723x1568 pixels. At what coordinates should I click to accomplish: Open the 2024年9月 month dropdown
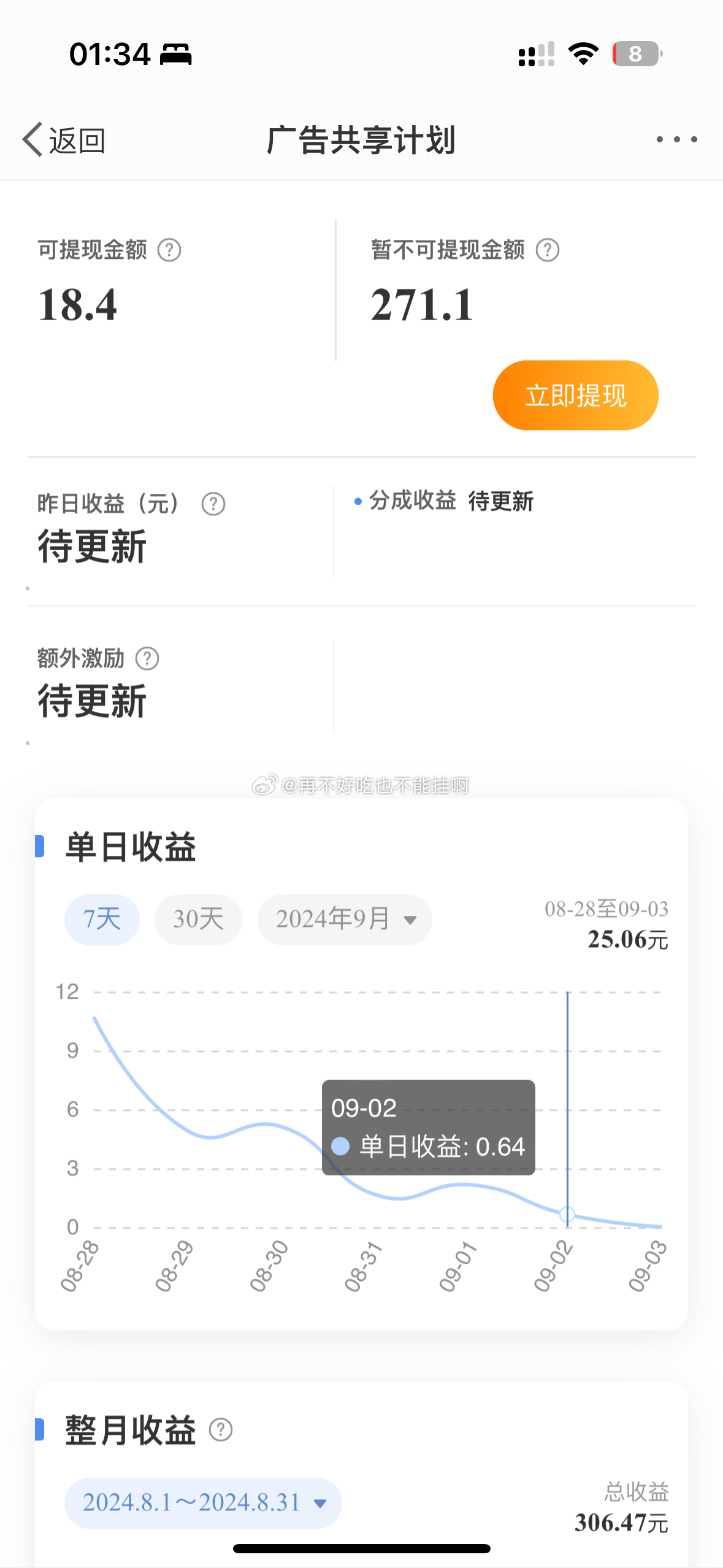[x=345, y=919]
